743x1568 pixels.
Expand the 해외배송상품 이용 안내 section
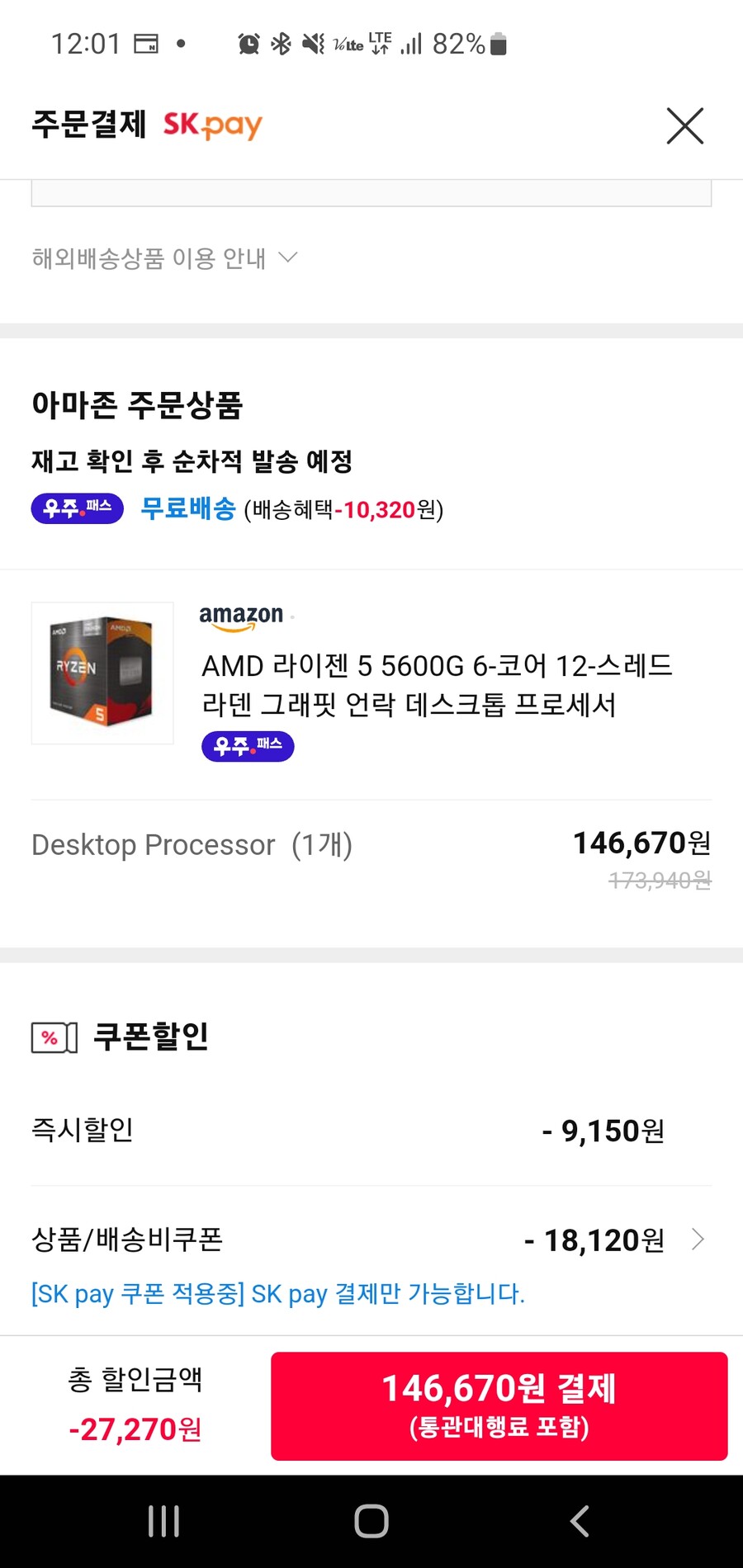tap(162, 257)
